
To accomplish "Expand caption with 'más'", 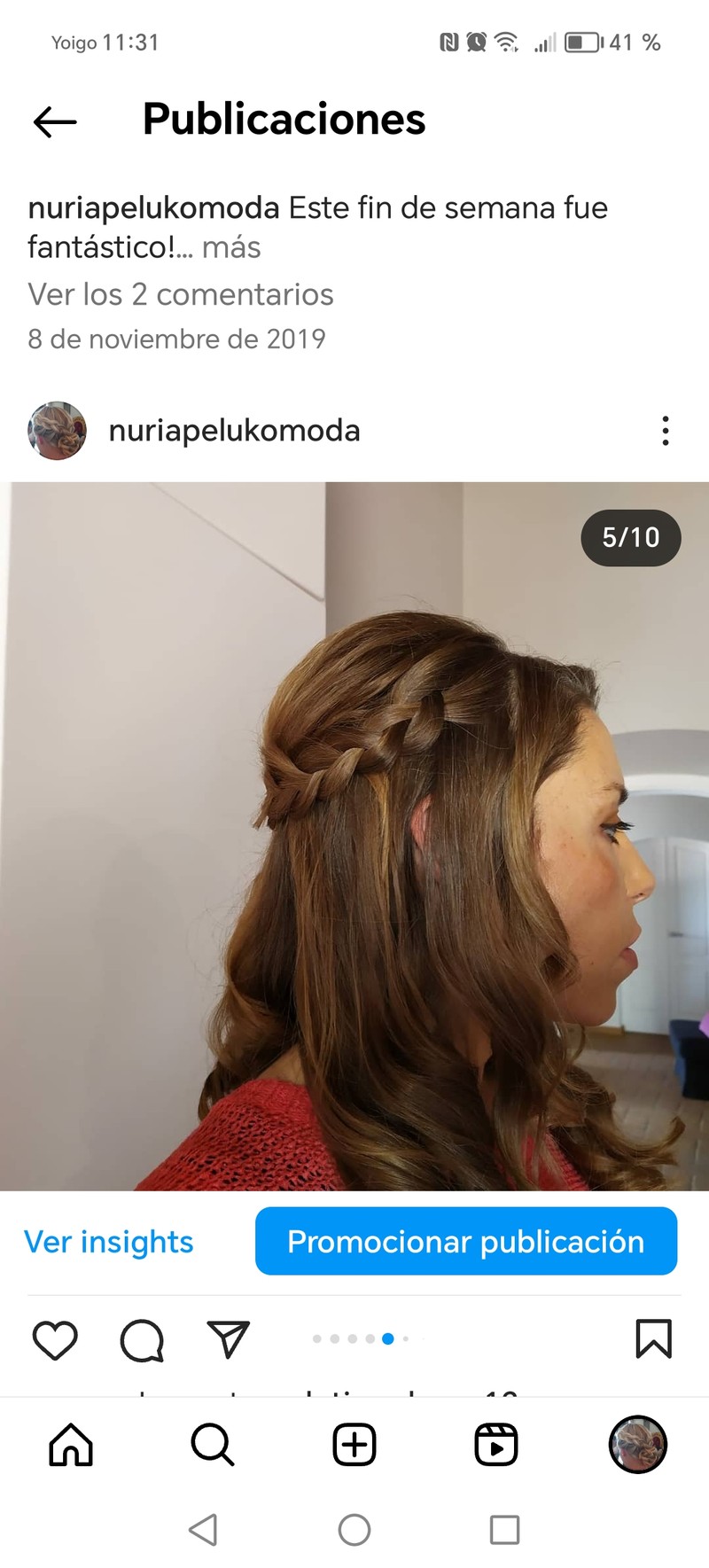I will click(x=230, y=247).
